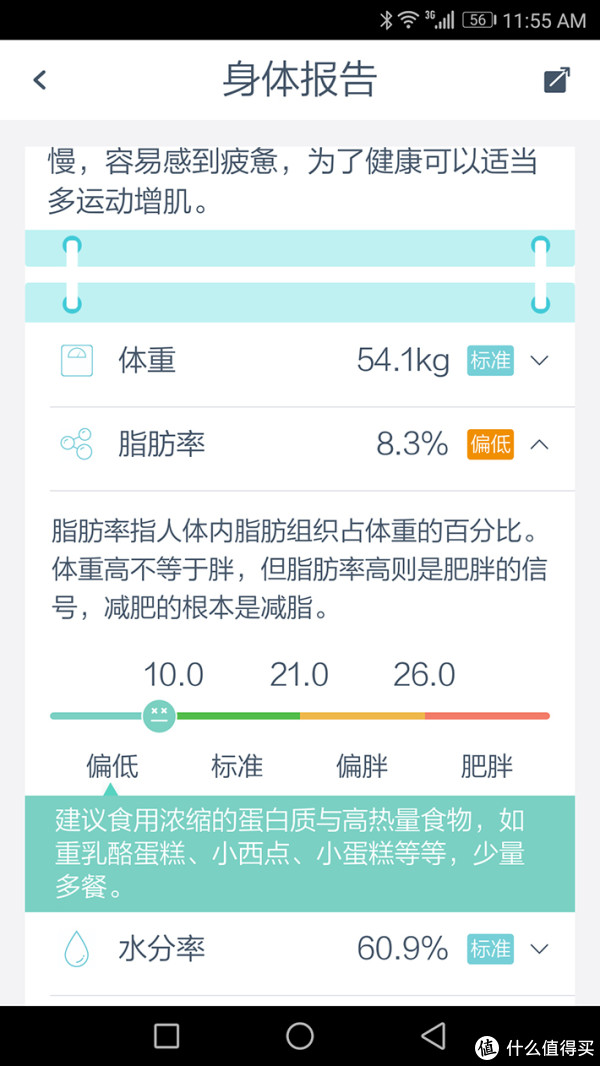
Task: Go back from the 身体报告 page
Action: [40, 81]
